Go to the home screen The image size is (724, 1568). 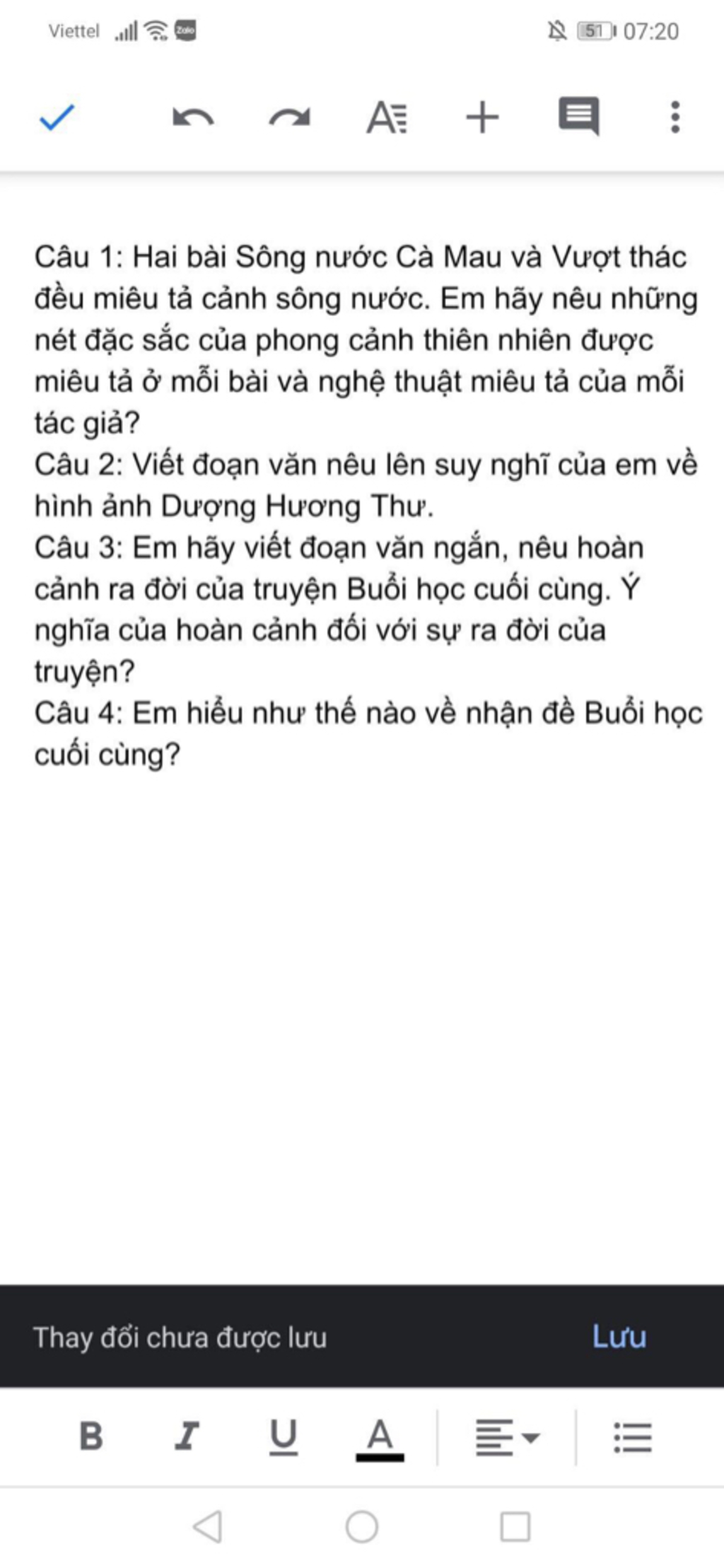(362, 1526)
